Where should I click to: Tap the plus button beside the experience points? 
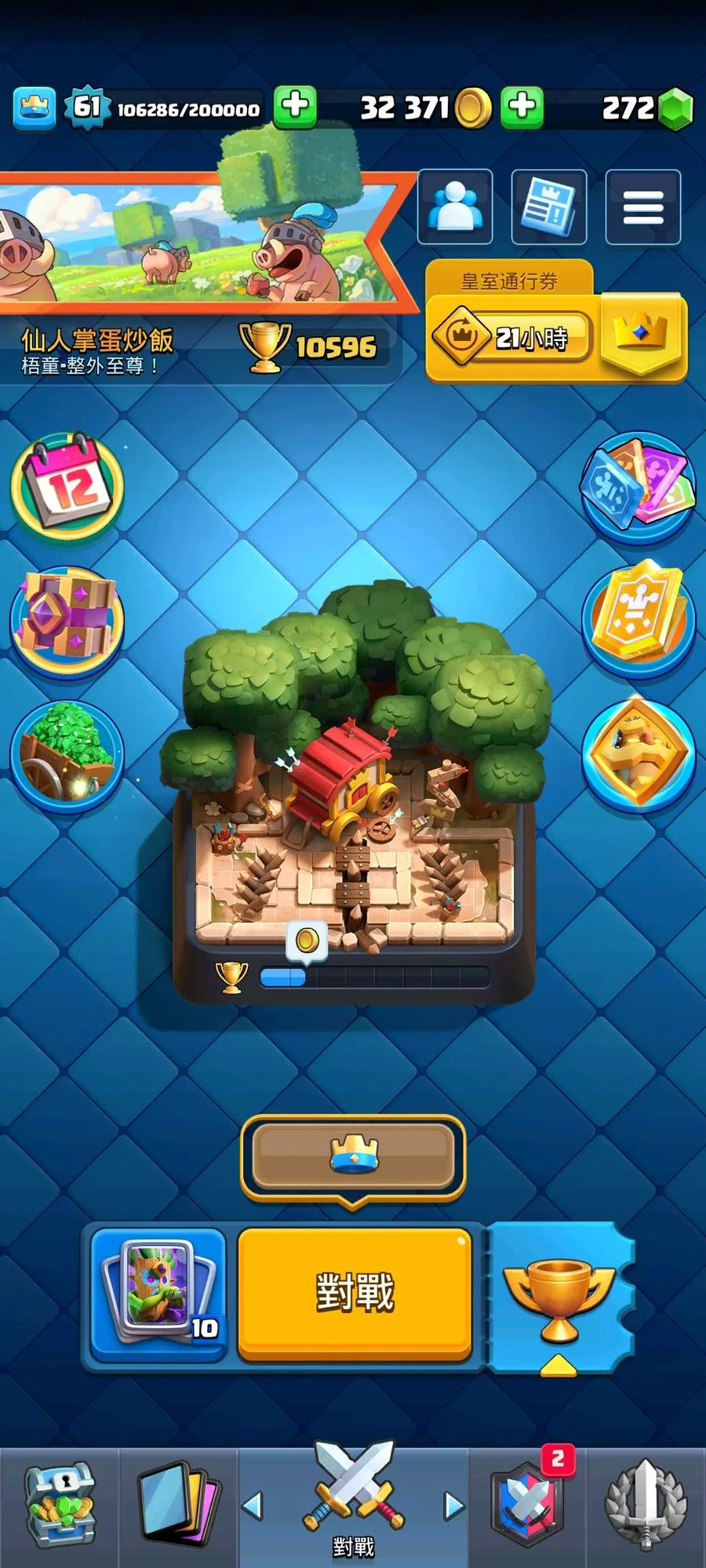[x=295, y=107]
